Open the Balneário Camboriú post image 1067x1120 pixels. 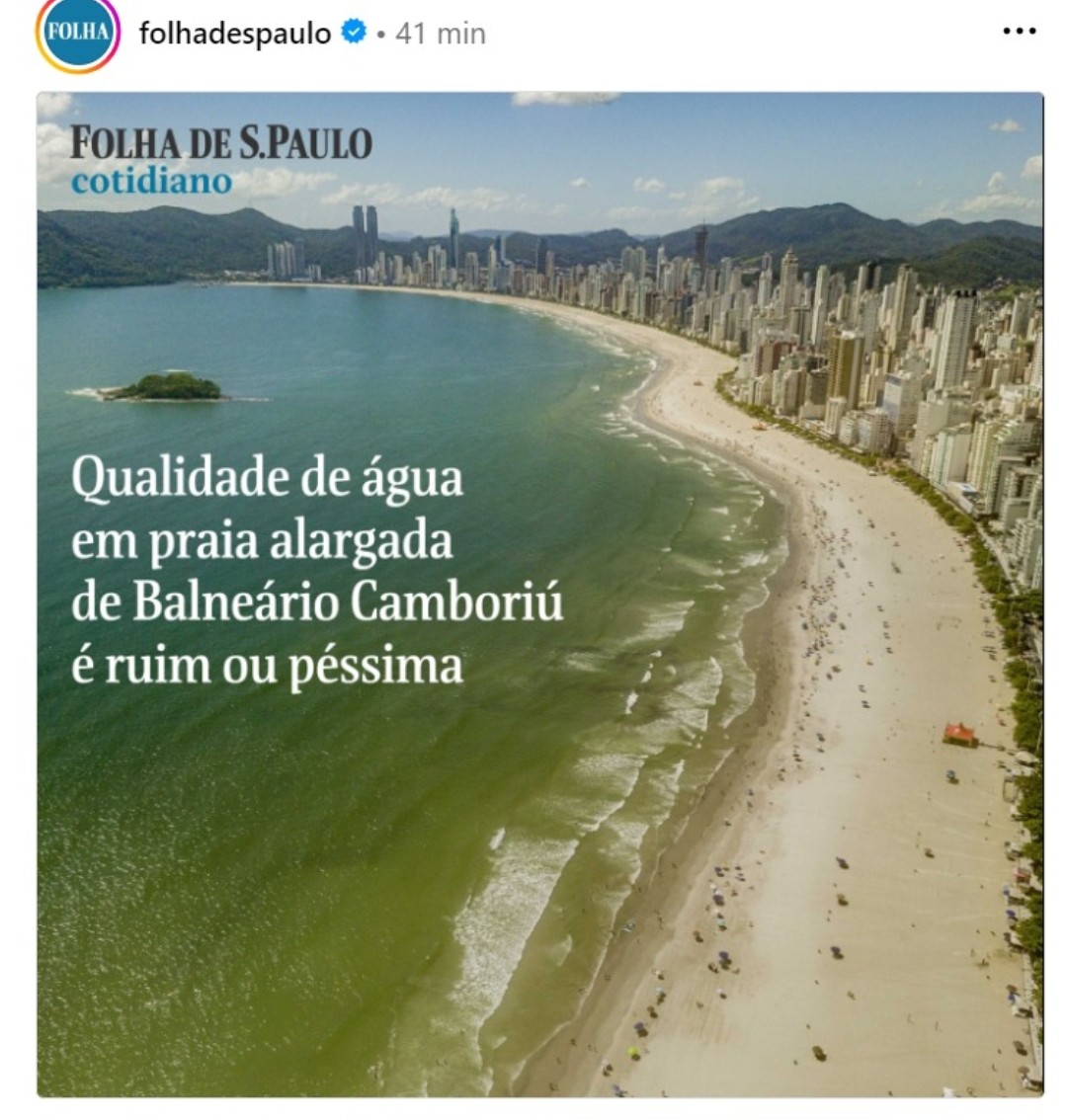[539, 593]
